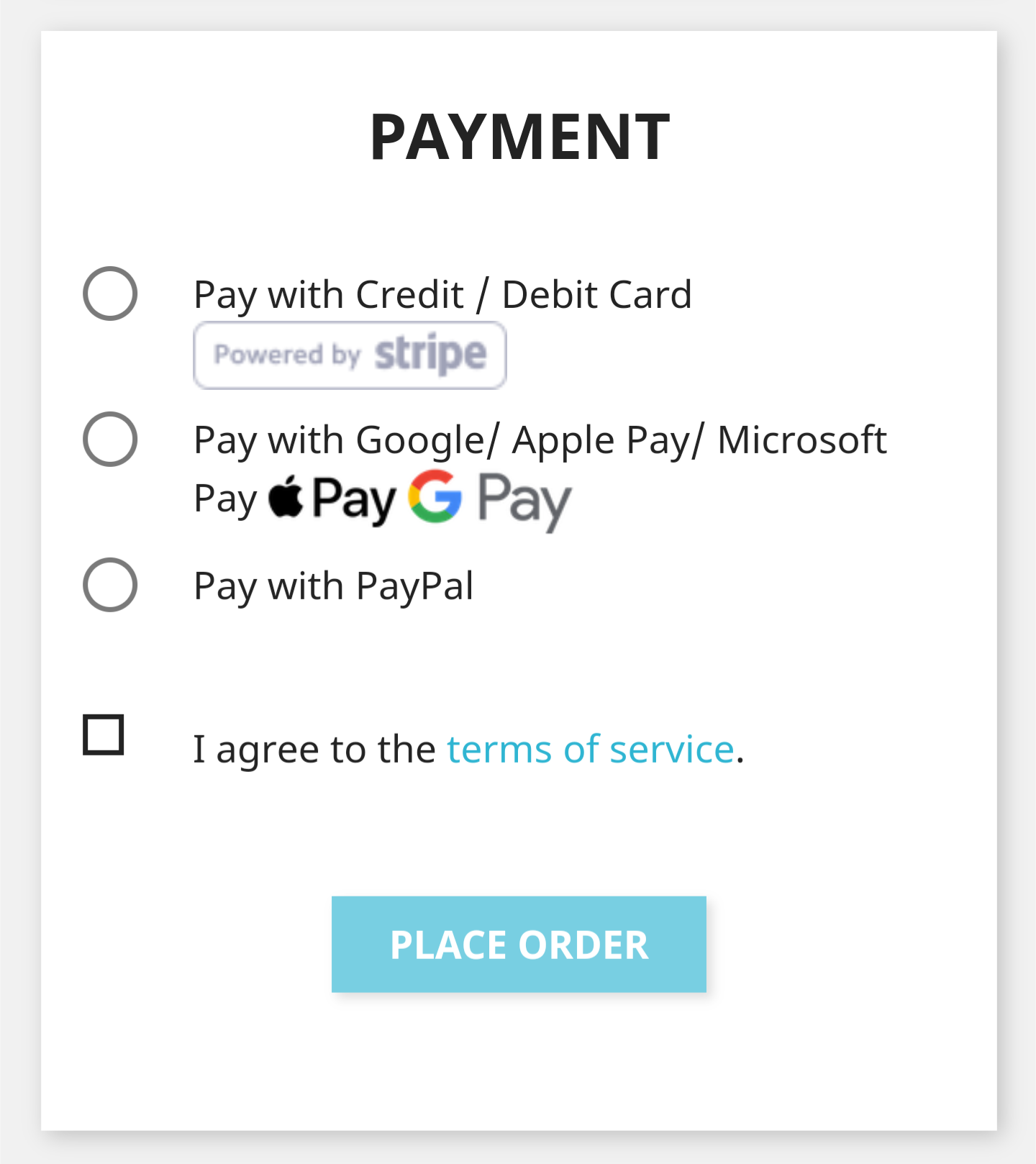
Task: Select Pay with PayPal option
Action: [x=110, y=585]
